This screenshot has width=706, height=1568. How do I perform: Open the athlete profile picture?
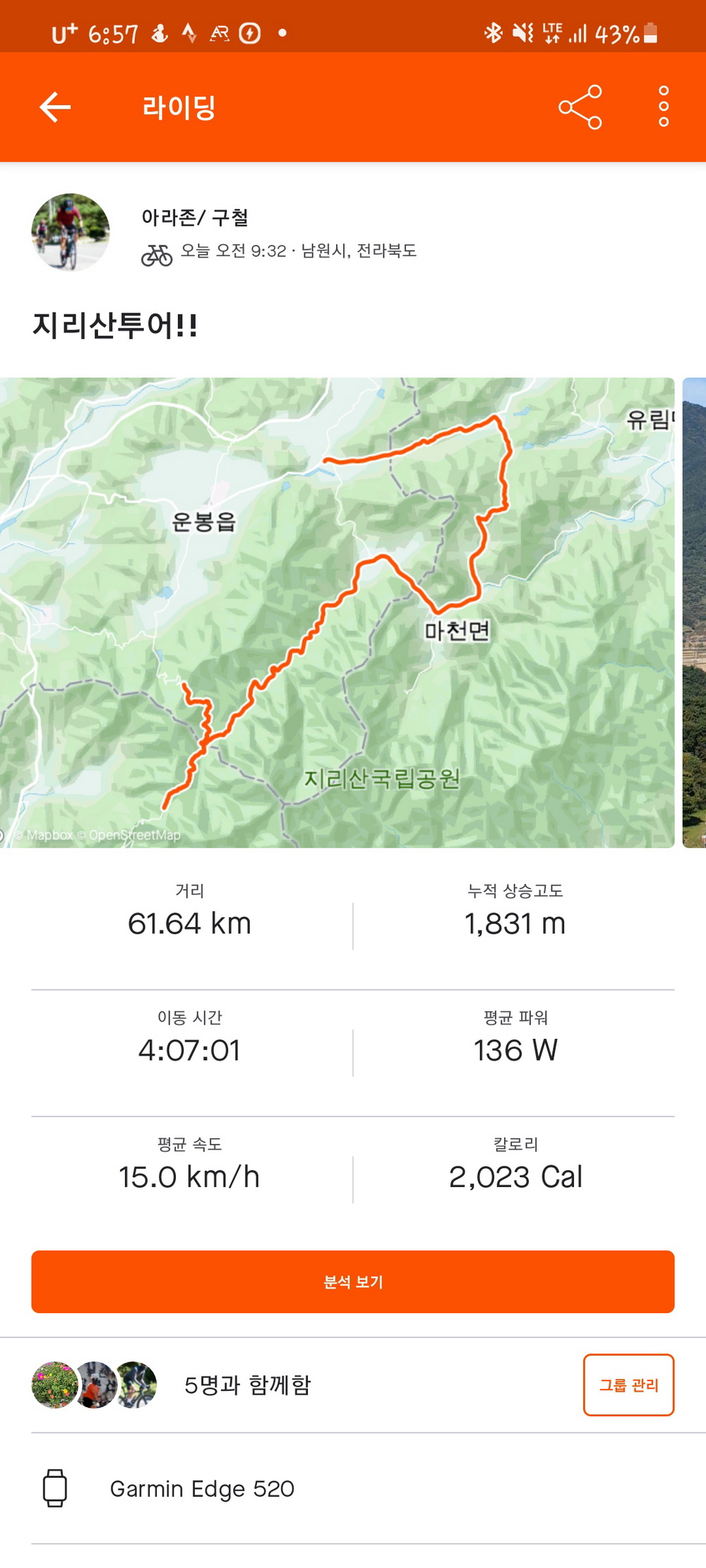[71, 232]
